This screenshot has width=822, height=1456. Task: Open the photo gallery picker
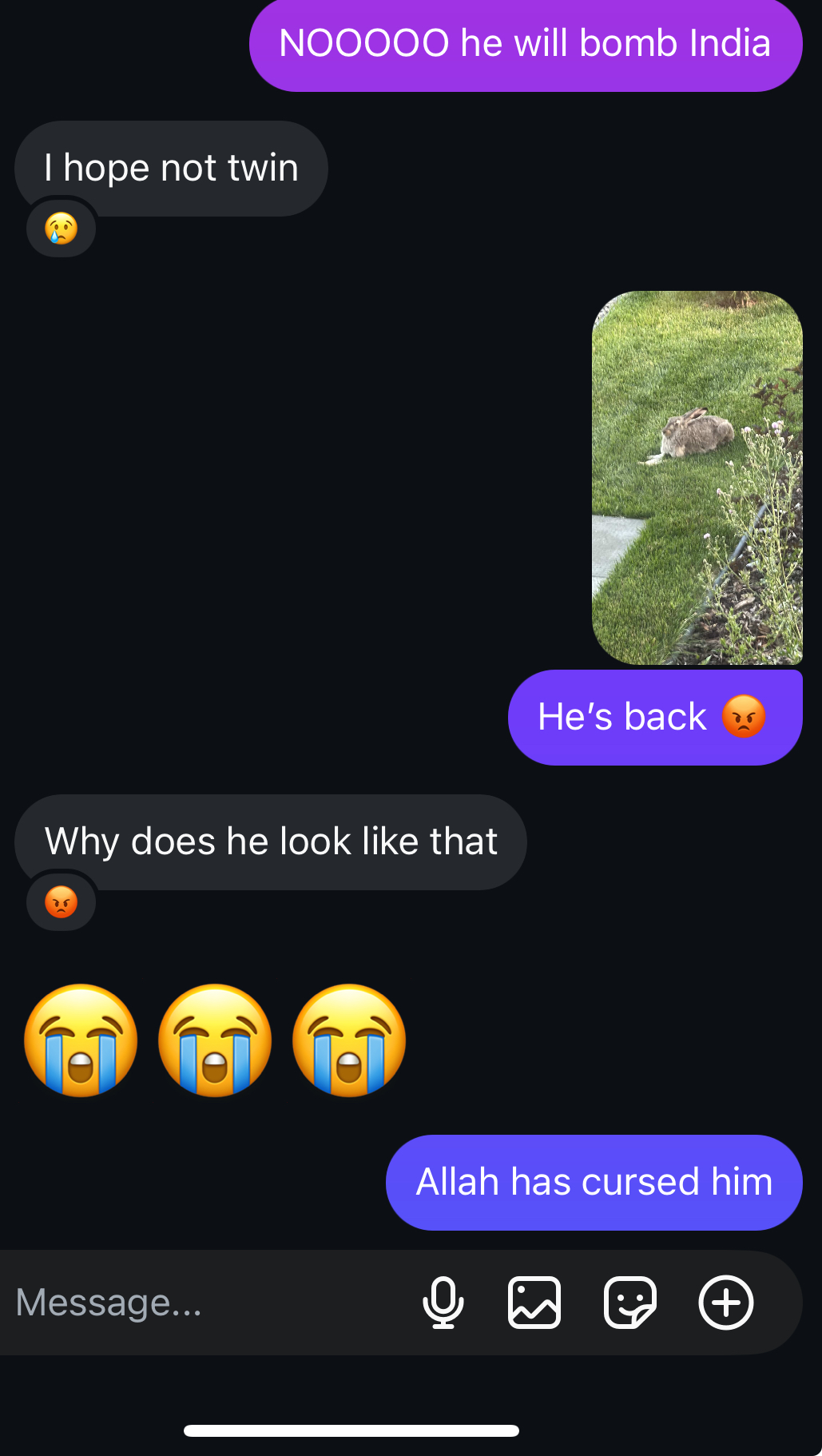tap(534, 1303)
